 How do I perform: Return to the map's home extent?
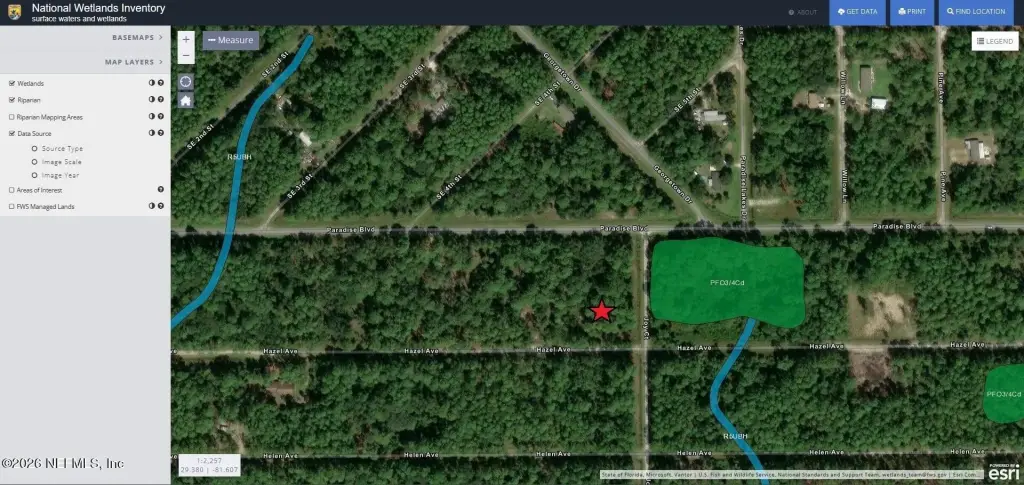click(186, 100)
